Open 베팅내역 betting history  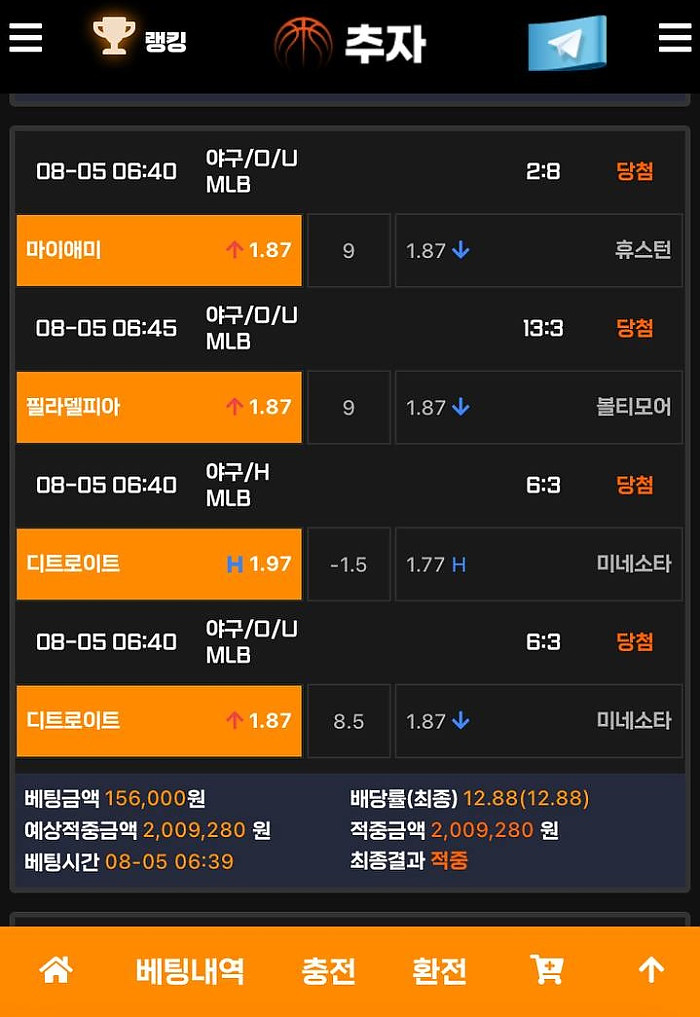click(190, 970)
